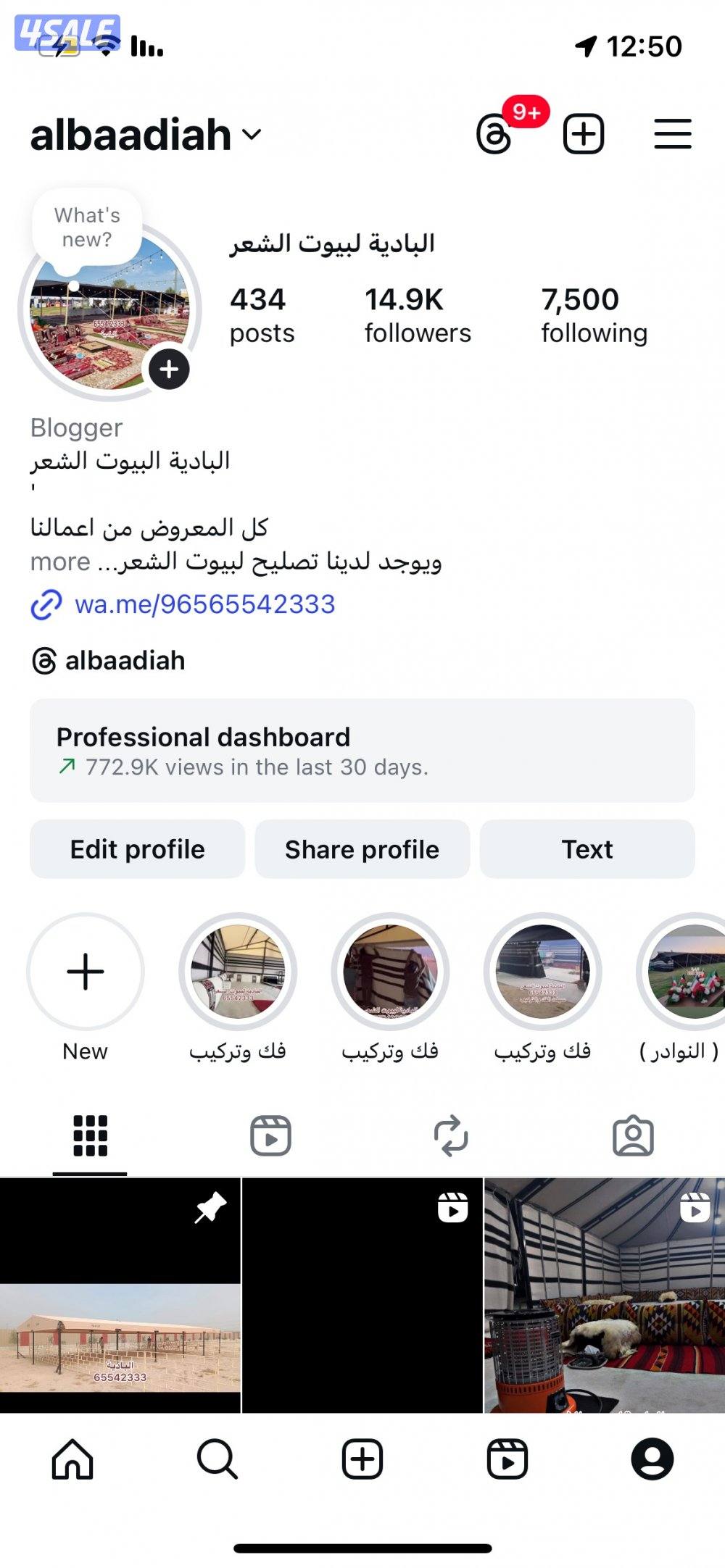Open the ( النوادر ) story highlight
Viewport: 725px width, 1568px height.
686,975
